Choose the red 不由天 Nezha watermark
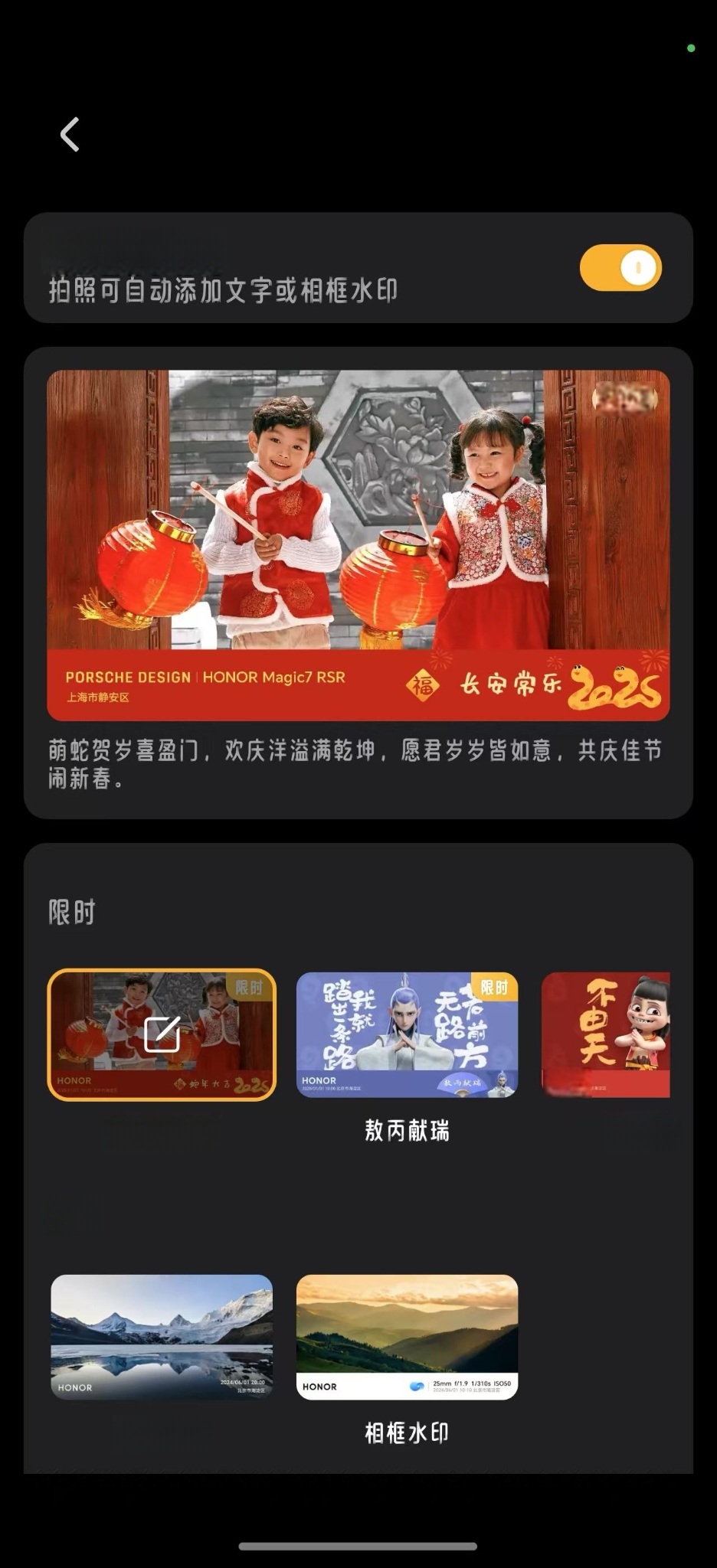This screenshot has height=1568, width=717. pyautogui.click(x=605, y=1034)
